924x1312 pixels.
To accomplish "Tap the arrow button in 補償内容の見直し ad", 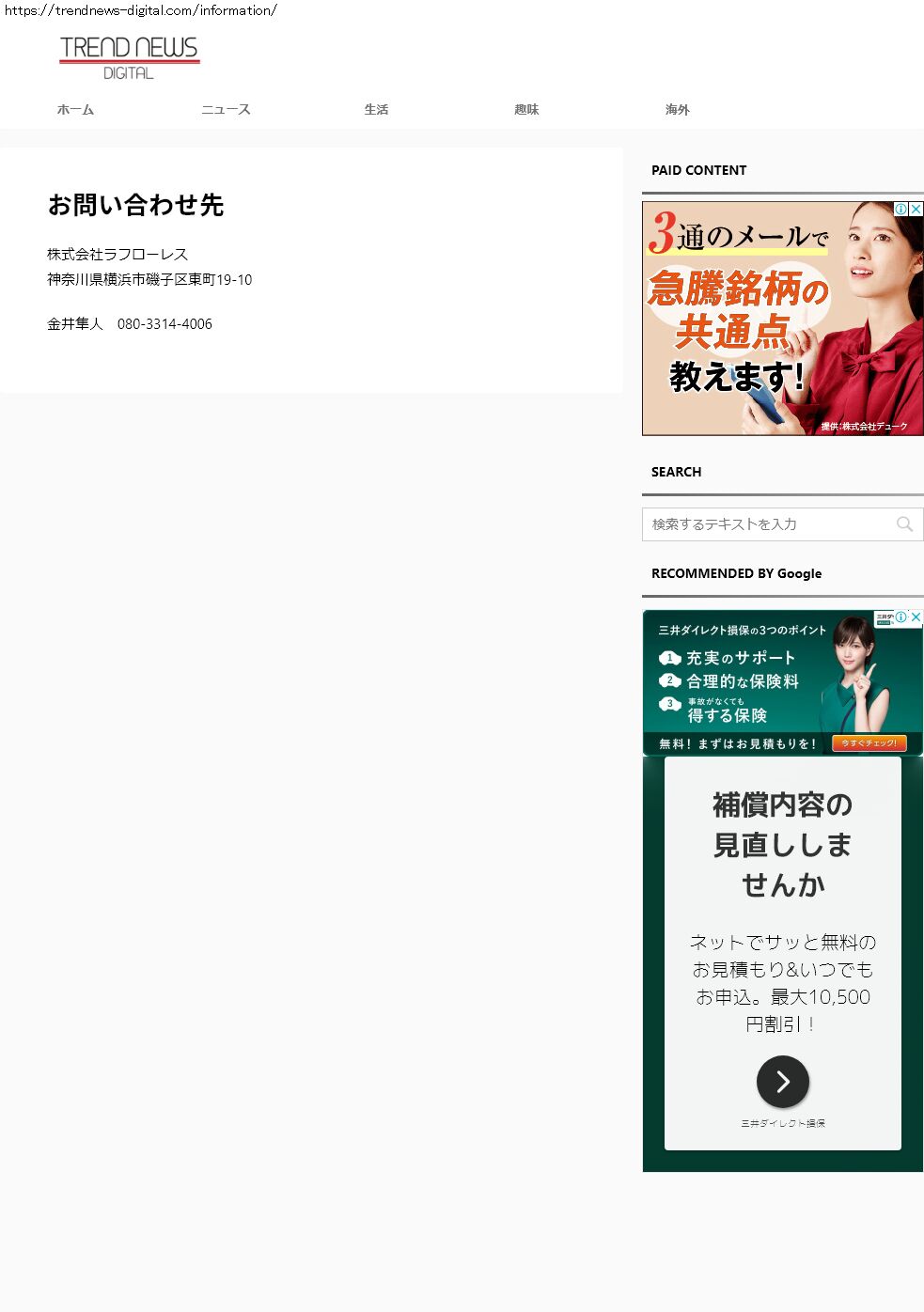I will click(782, 1082).
